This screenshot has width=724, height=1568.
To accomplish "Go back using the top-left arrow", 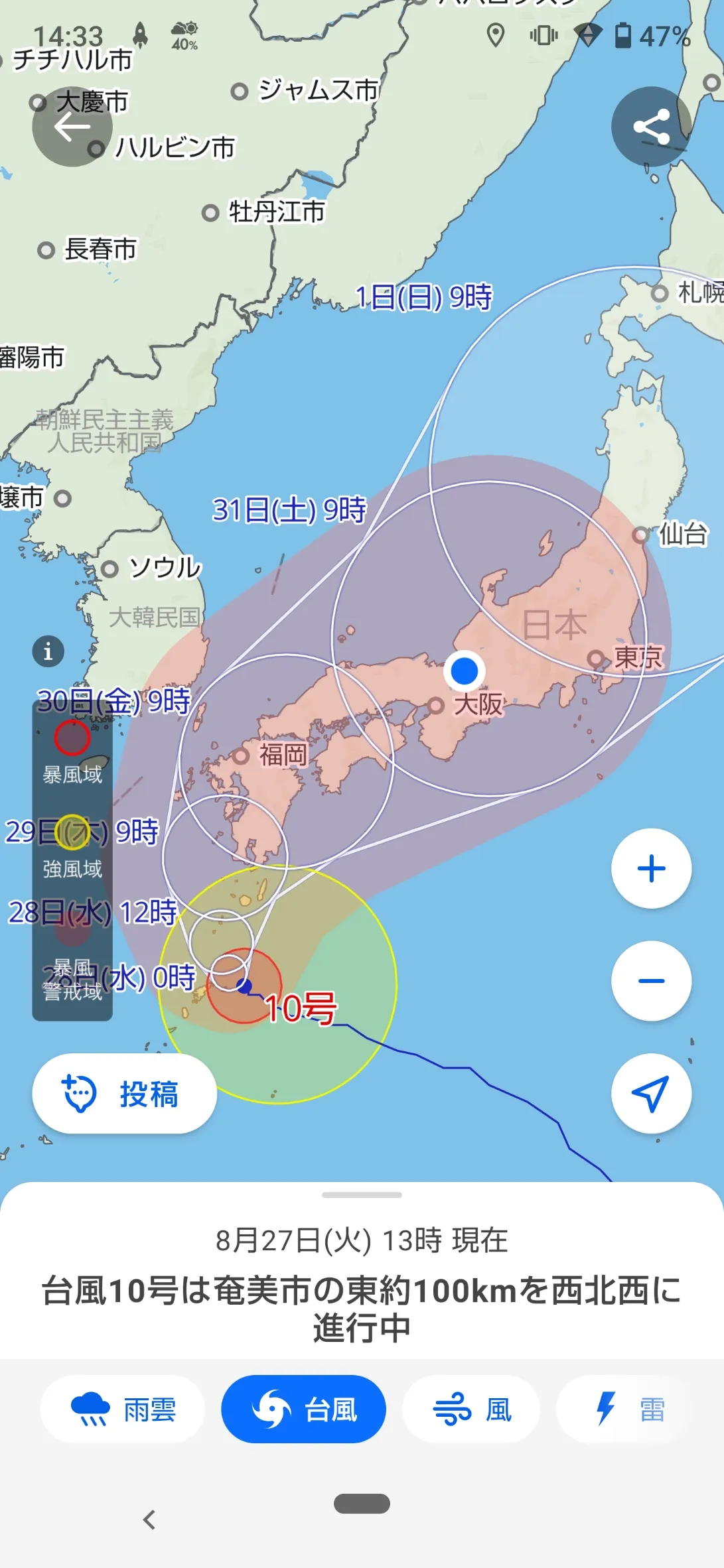I will pyautogui.click(x=72, y=127).
